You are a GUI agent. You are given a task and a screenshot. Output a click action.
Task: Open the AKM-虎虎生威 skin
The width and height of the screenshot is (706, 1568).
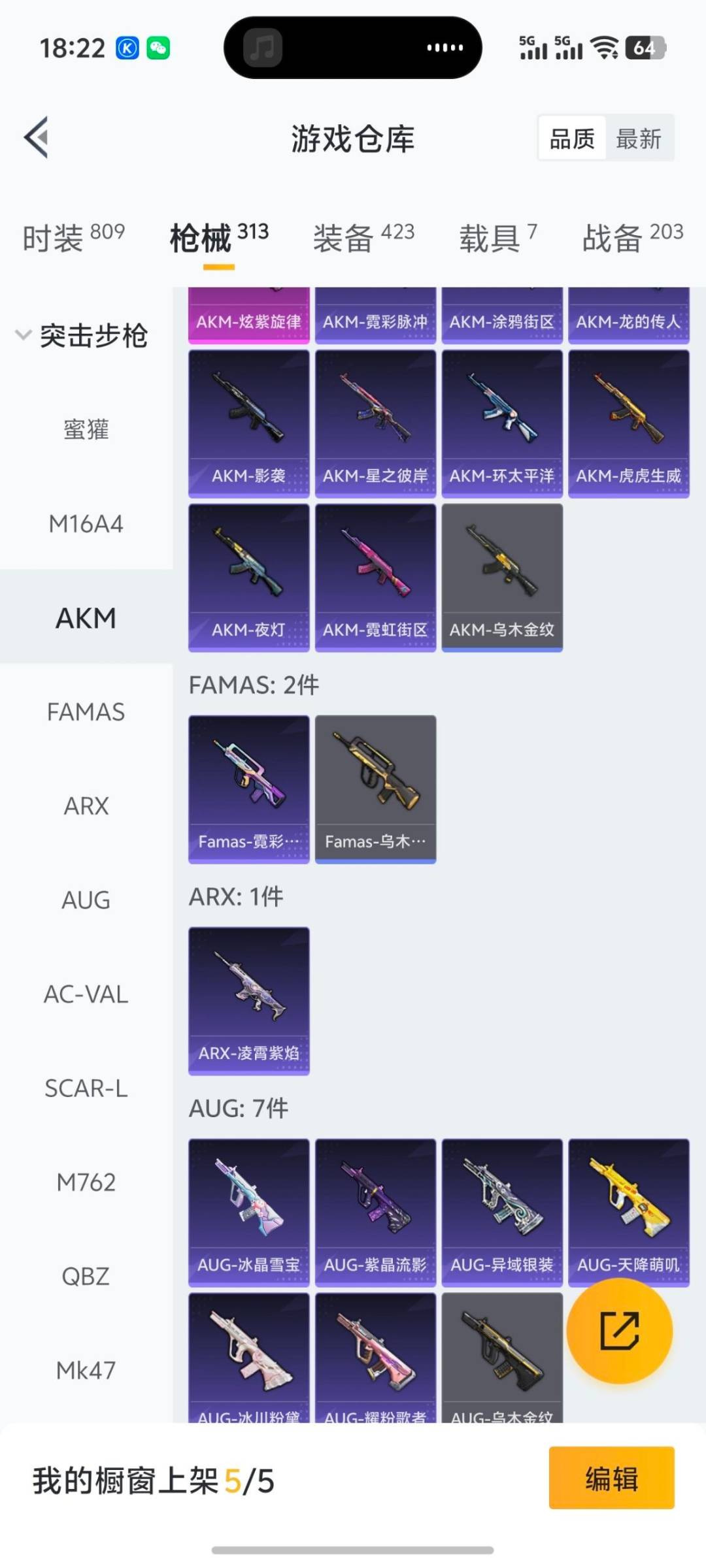628,423
